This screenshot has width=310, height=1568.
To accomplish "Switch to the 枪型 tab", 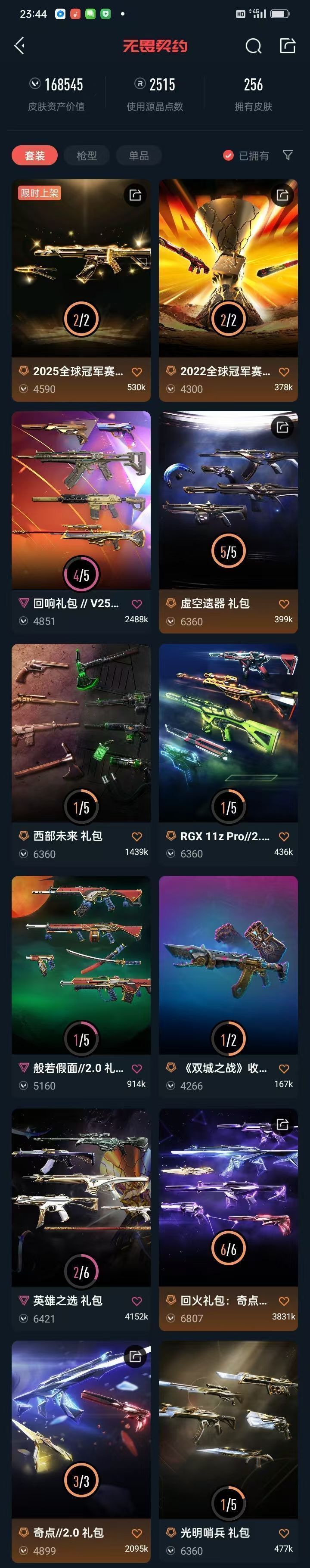I will pyautogui.click(x=87, y=156).
